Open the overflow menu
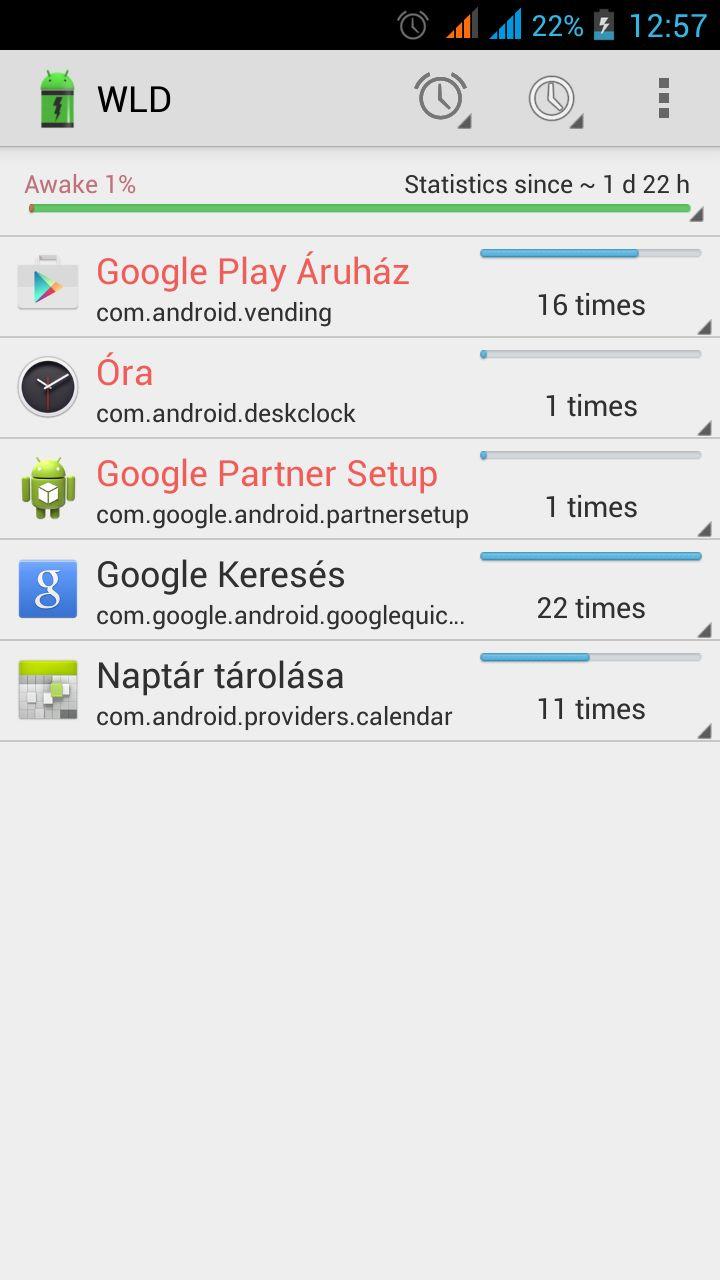 pyautogui.click(x=663, y=98)
